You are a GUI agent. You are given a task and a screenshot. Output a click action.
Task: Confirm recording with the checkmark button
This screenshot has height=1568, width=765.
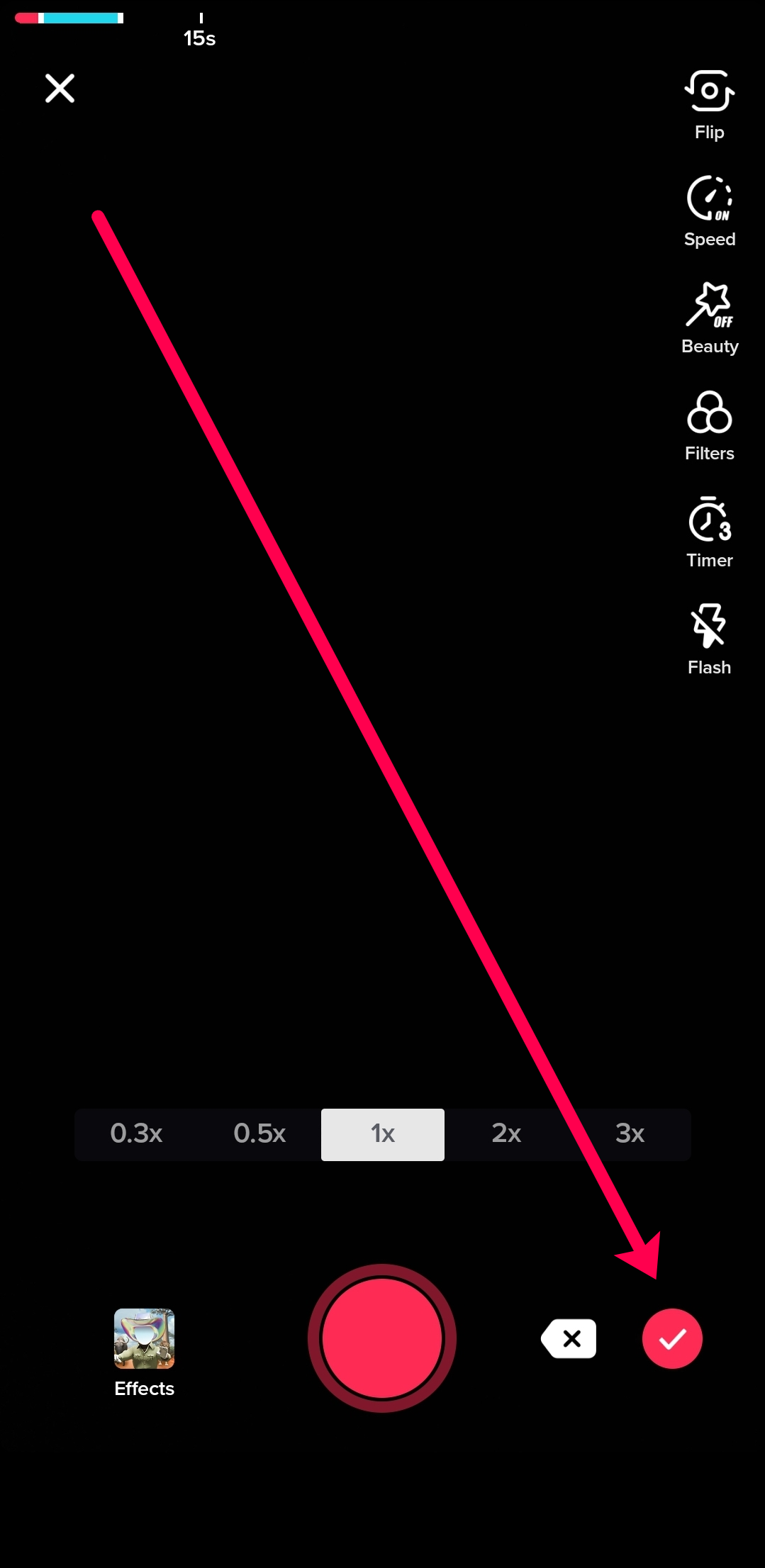tap(672, 1338)
